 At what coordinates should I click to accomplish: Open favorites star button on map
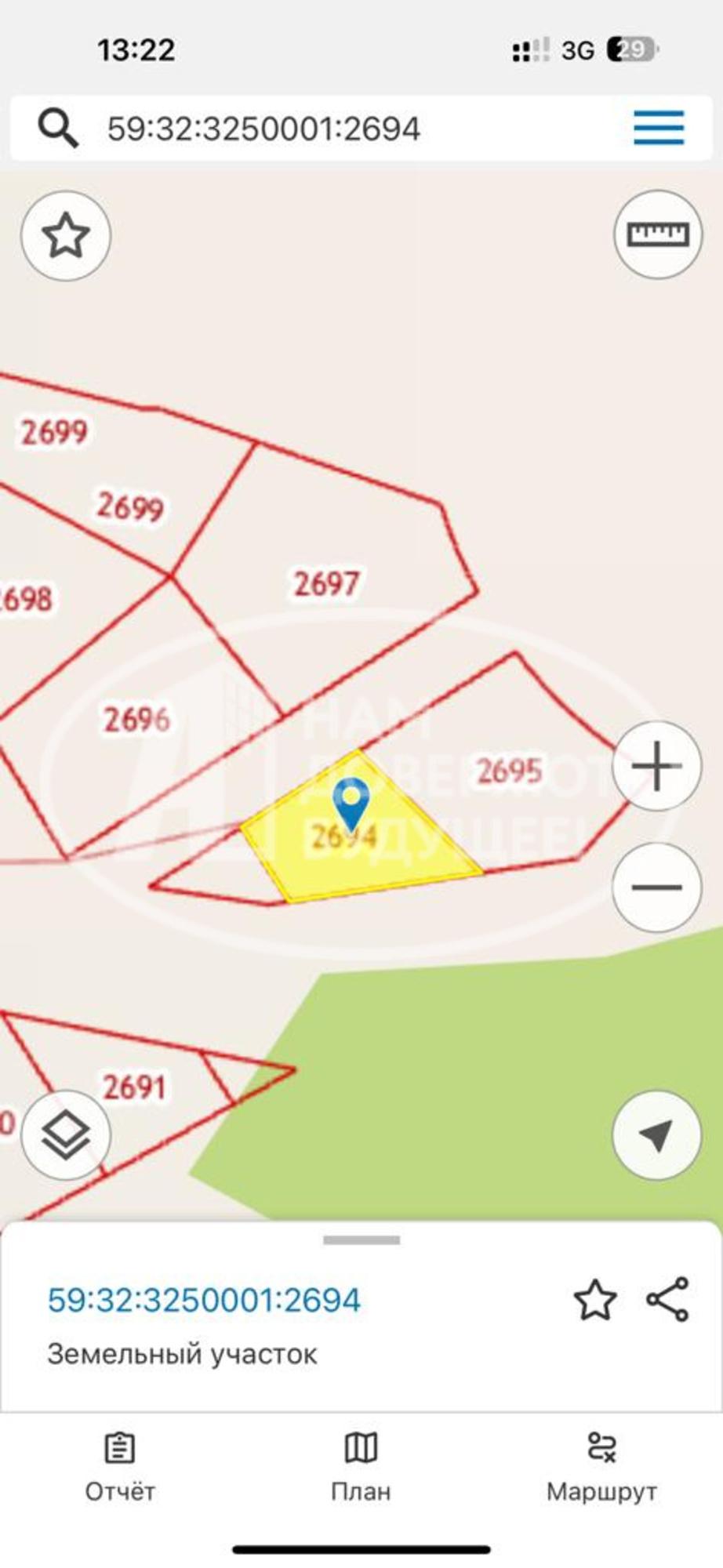pos(66,236)
